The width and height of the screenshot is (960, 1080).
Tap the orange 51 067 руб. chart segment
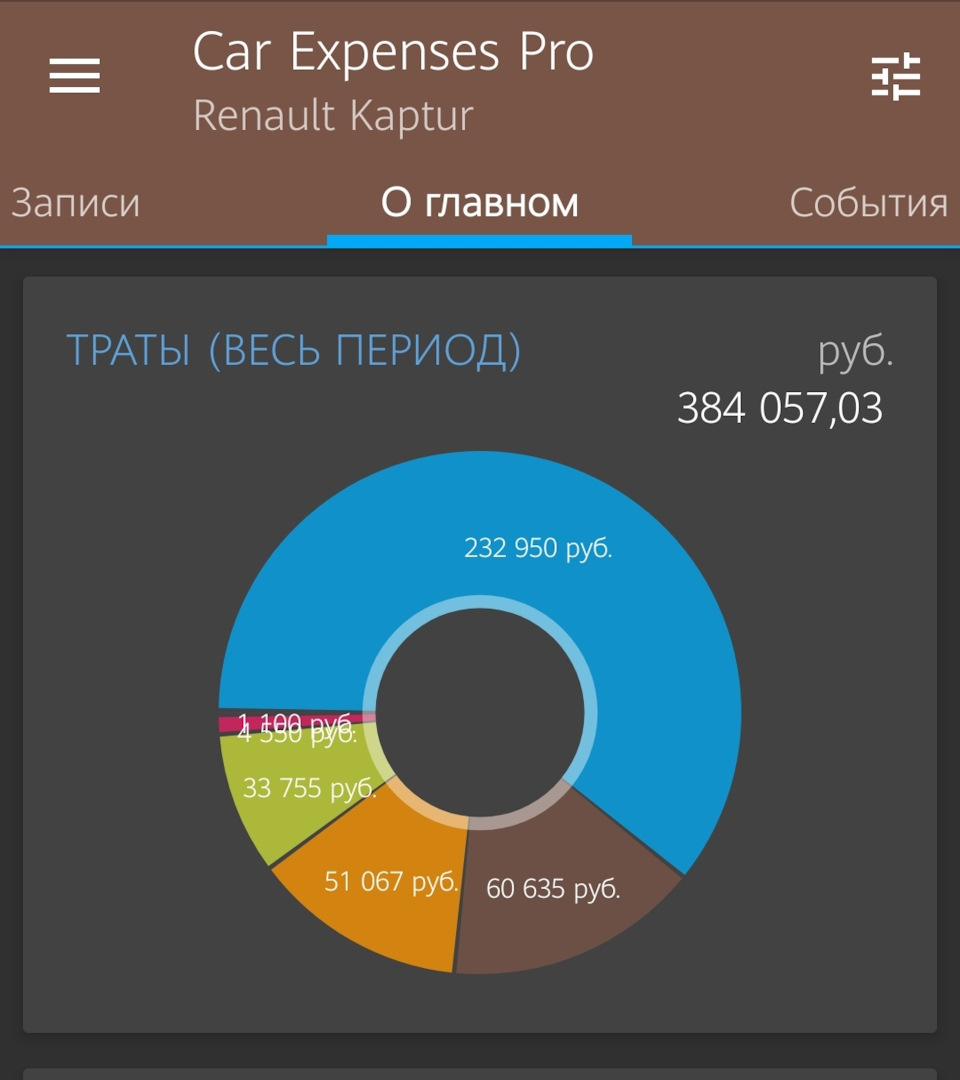click(x=392, y=882)
